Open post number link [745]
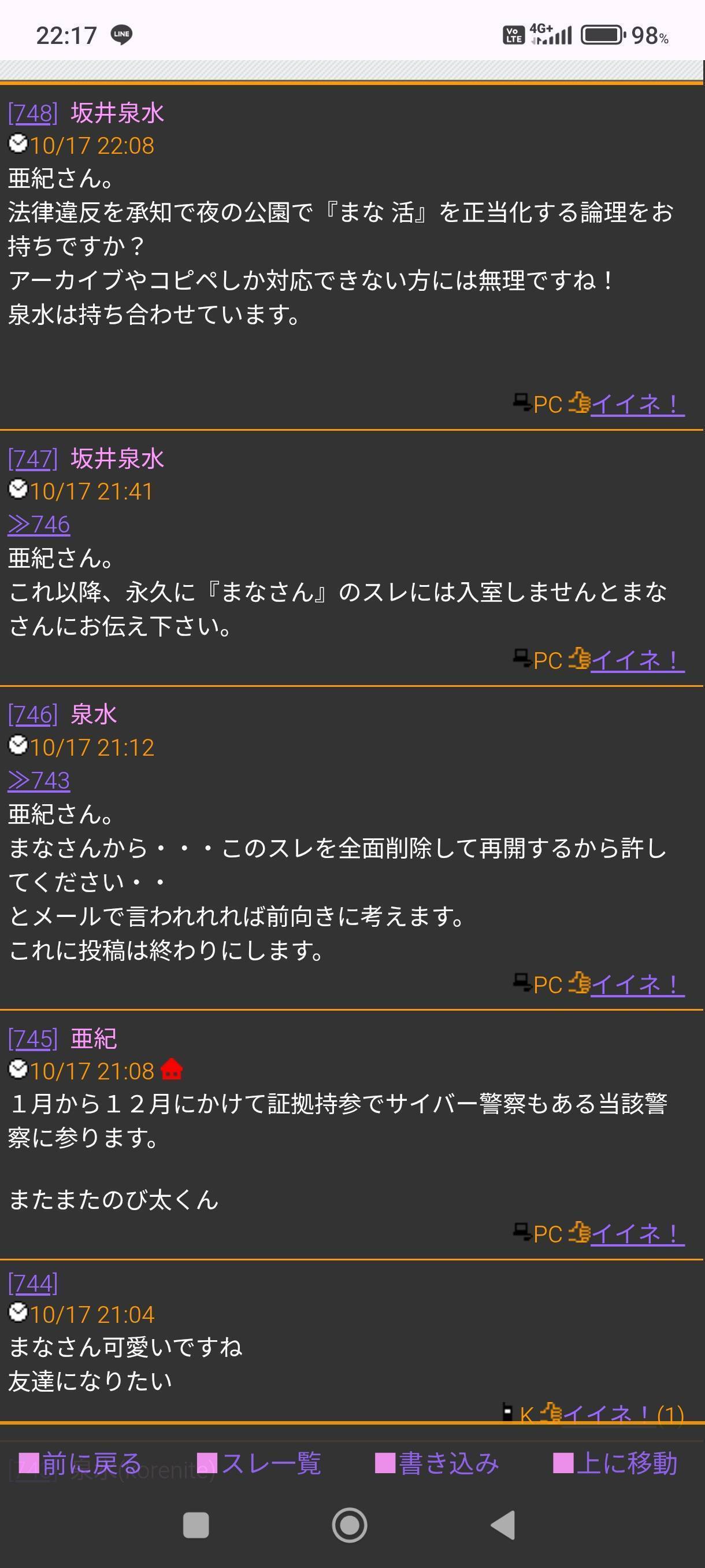Image resolution: width=705 pixels, height=1568 pixels. (x=33, y=1038)
